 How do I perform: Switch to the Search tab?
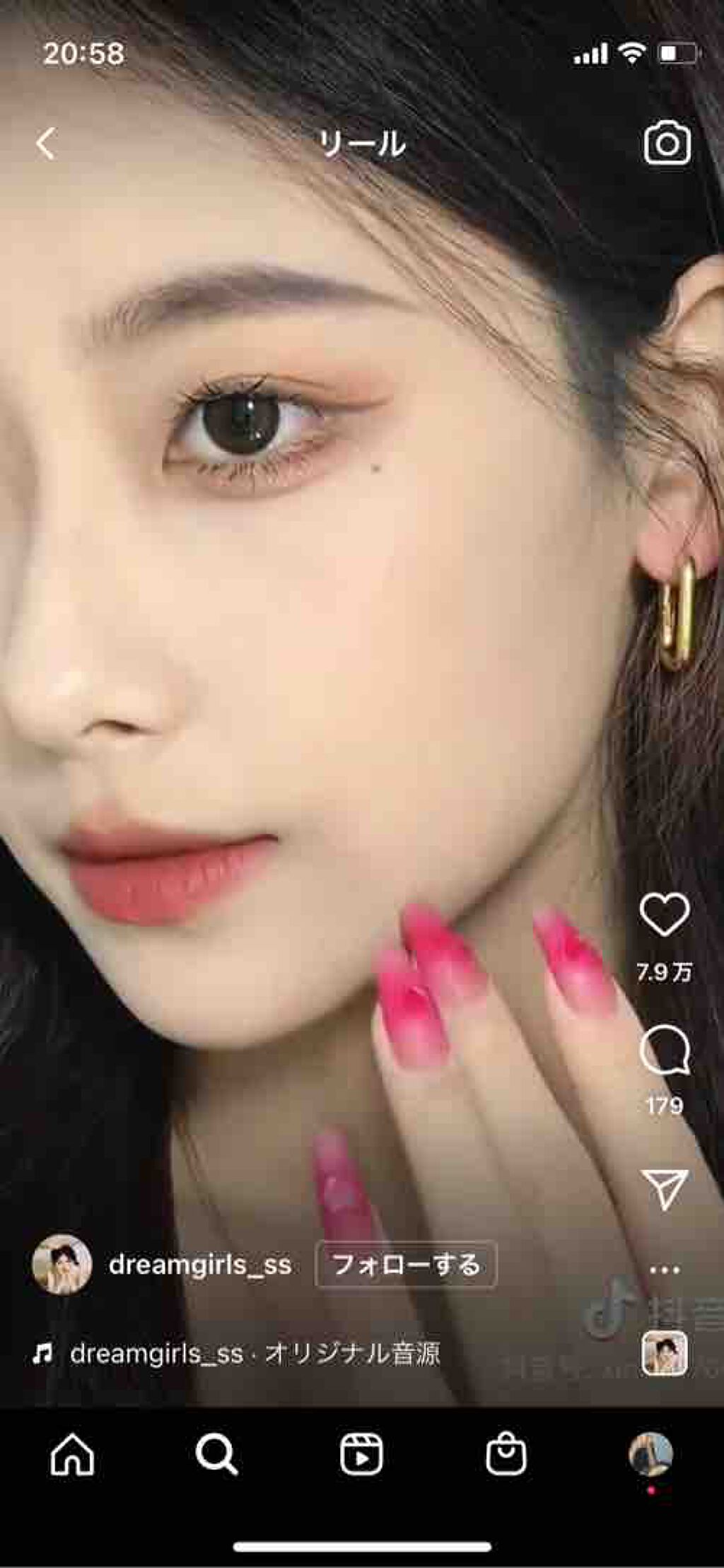(x=217, y=1456)
